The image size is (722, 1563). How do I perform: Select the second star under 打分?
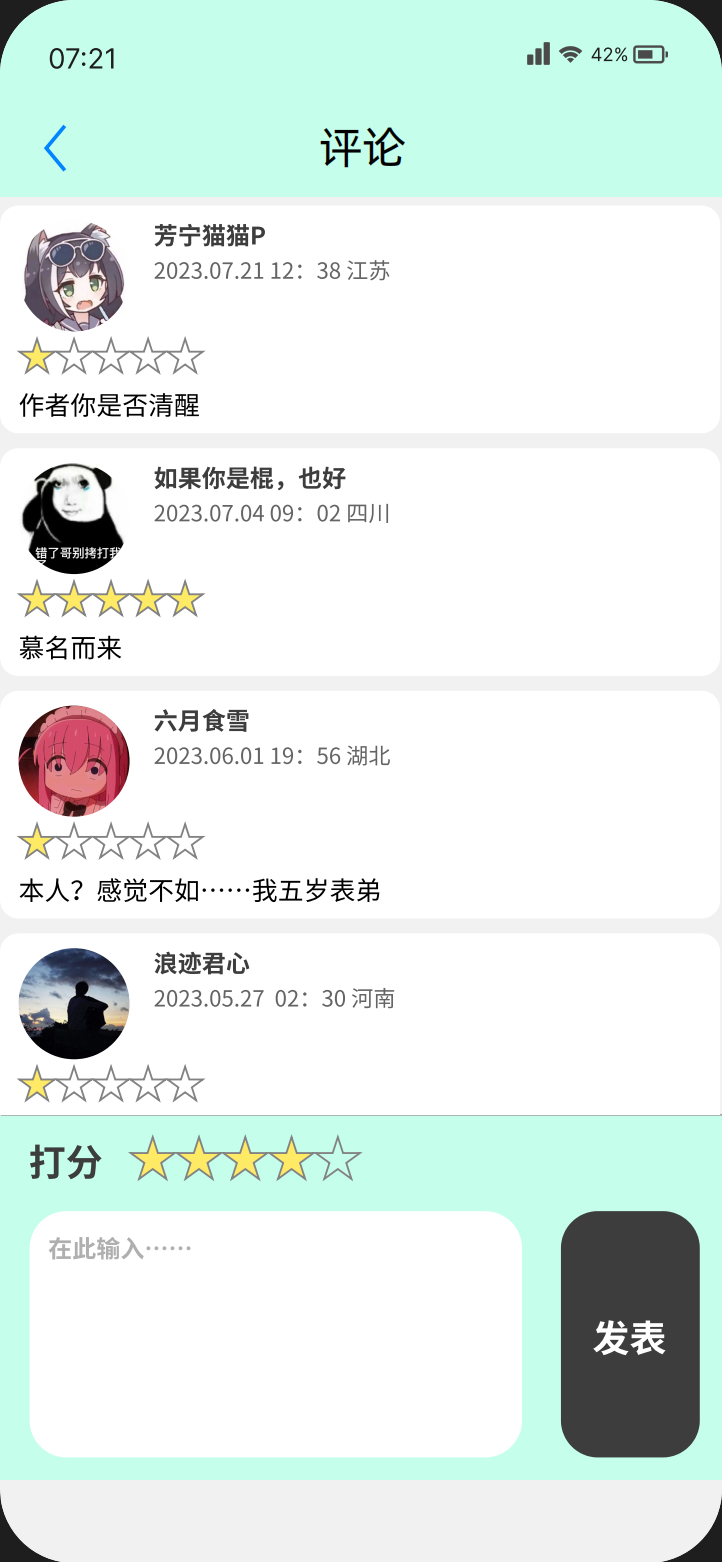(201, 1157)
